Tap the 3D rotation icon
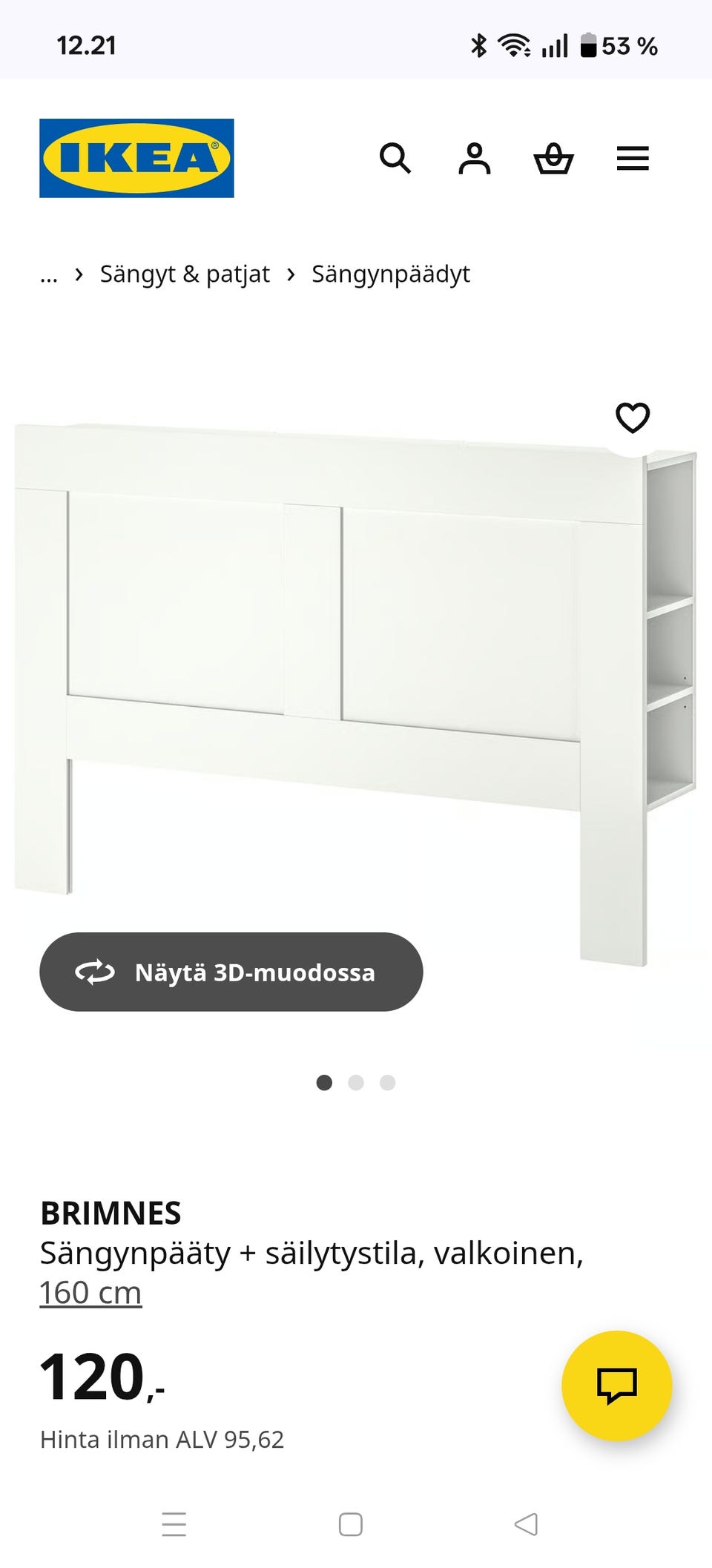This screenshot has width=712, height=1568. click(96, 972)
